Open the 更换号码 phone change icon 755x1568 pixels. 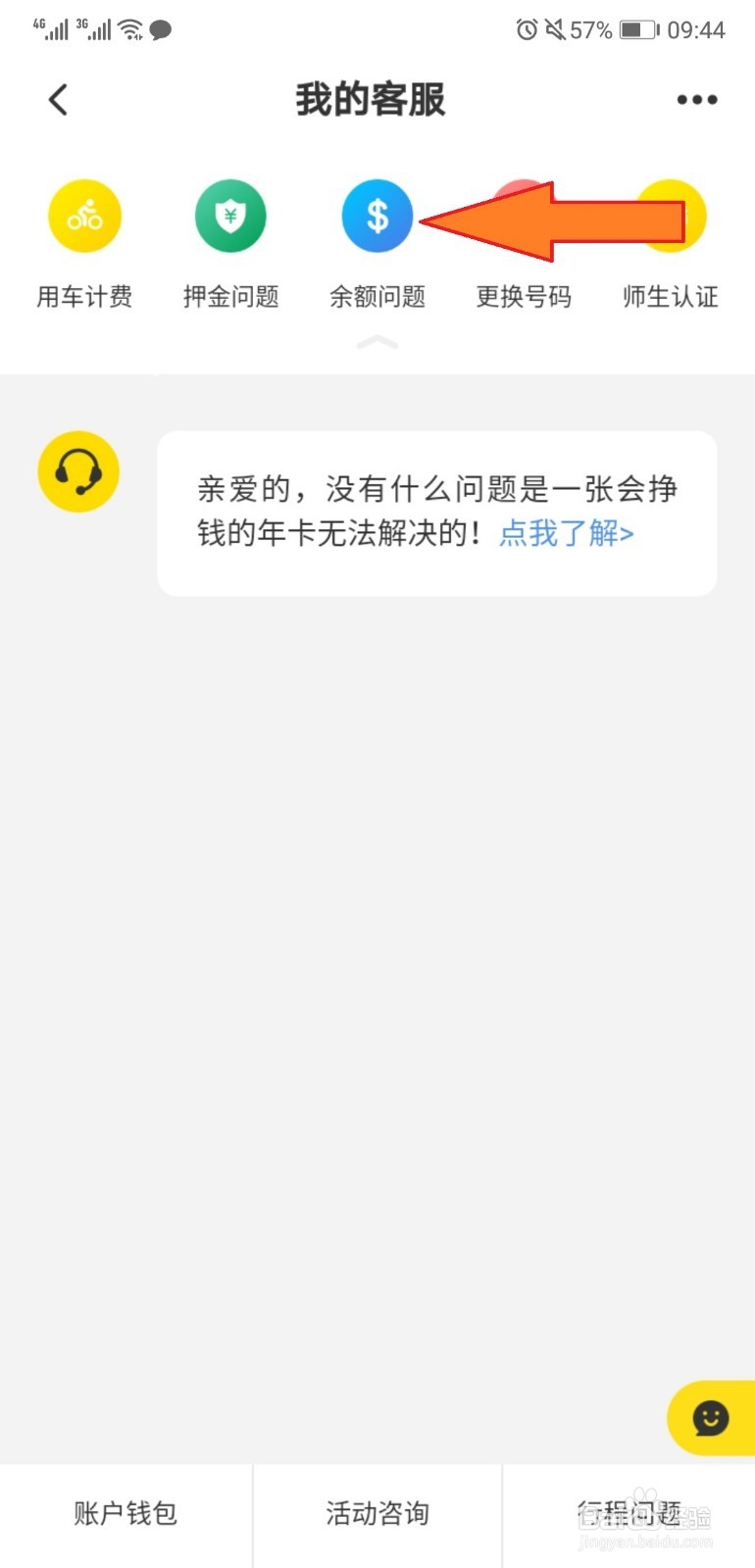pyautogui.click(x=523, y=216)
